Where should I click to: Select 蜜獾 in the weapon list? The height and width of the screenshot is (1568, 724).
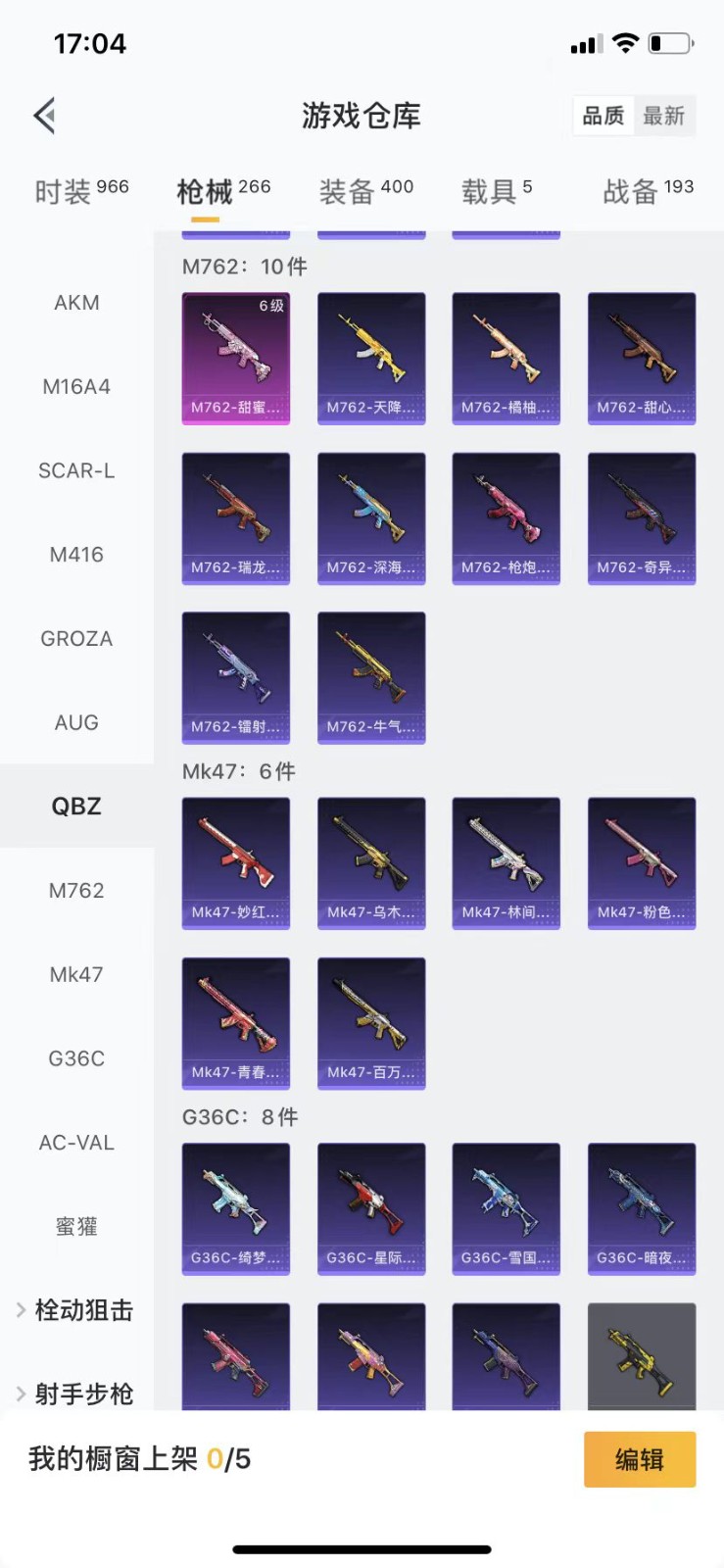pos(76,1226)
